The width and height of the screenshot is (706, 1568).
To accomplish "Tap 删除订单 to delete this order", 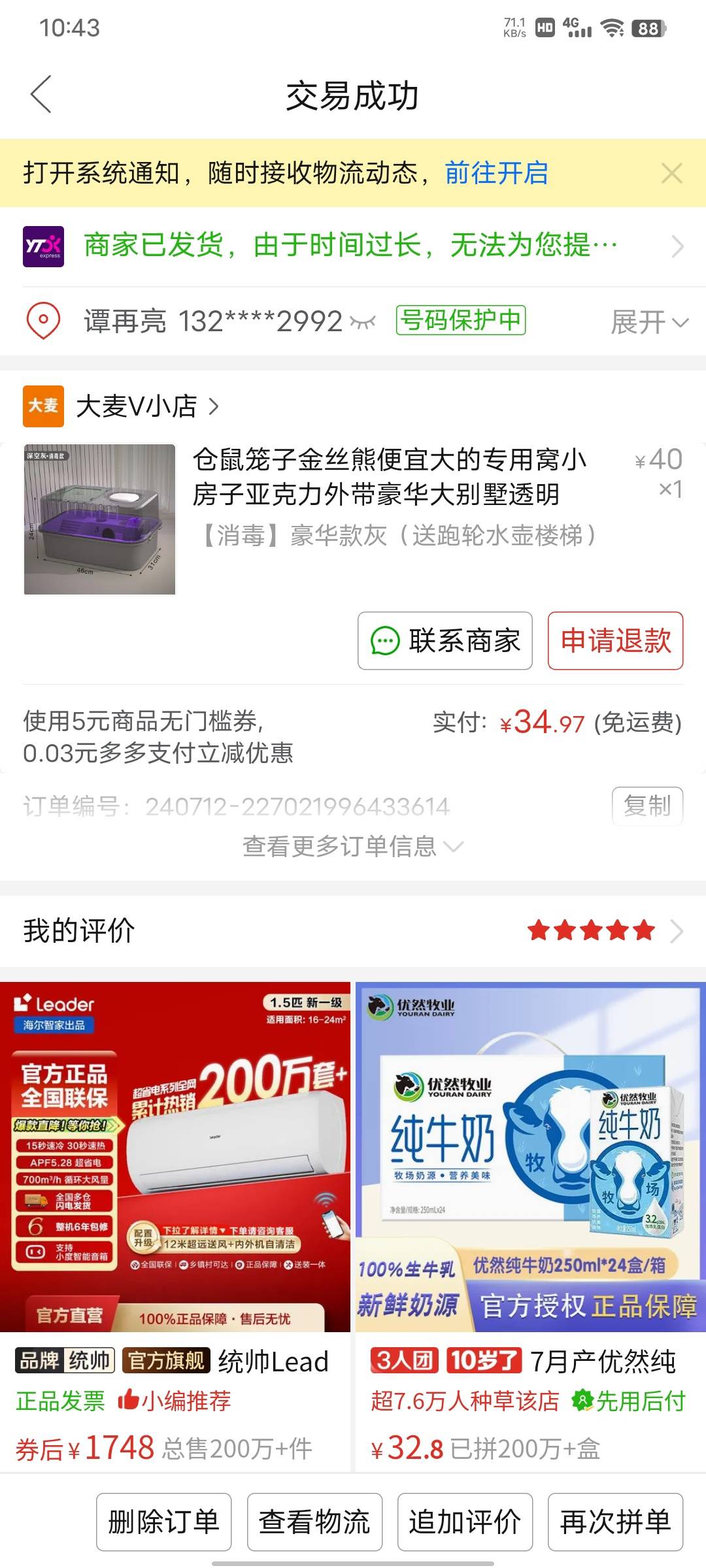I will 164,1522.
